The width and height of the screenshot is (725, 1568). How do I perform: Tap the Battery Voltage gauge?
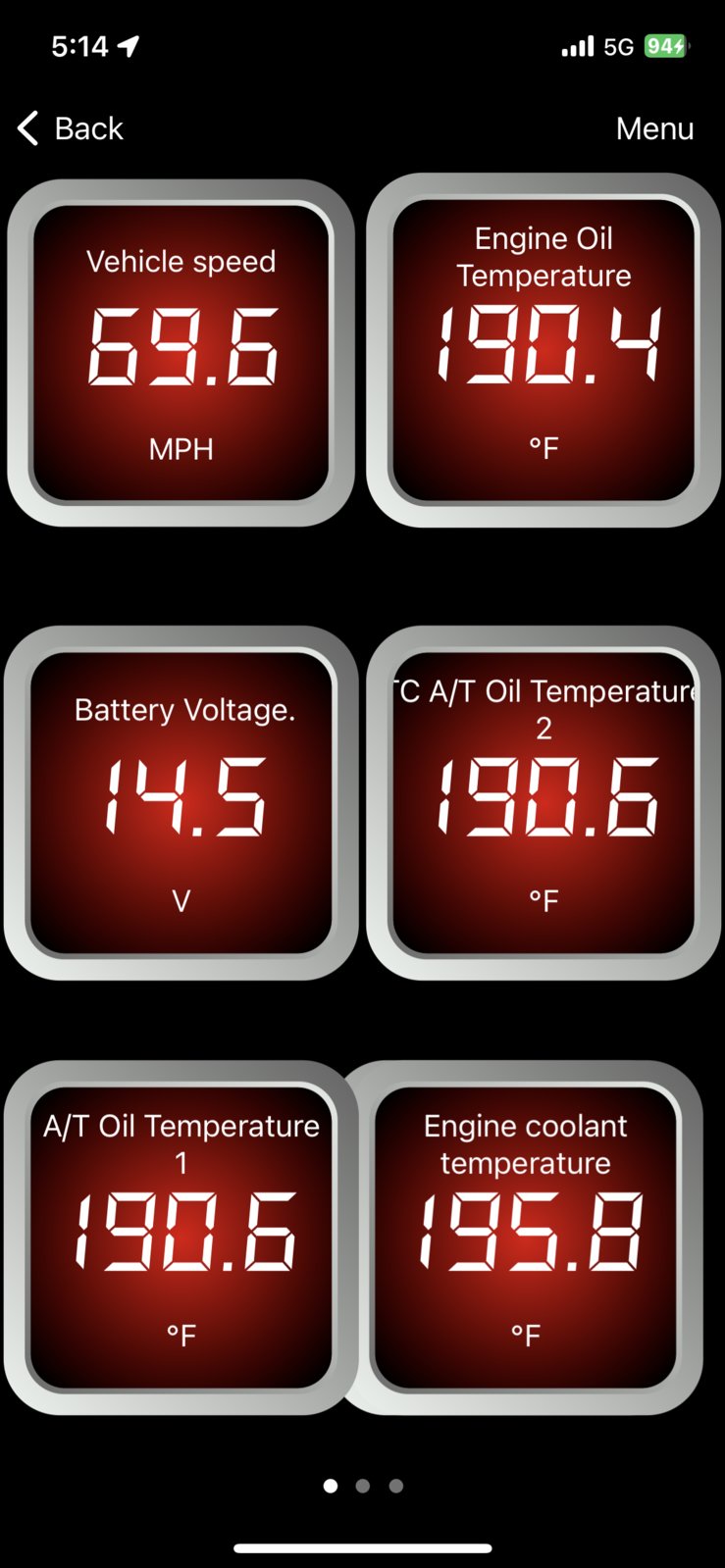[x=181, y=802]
